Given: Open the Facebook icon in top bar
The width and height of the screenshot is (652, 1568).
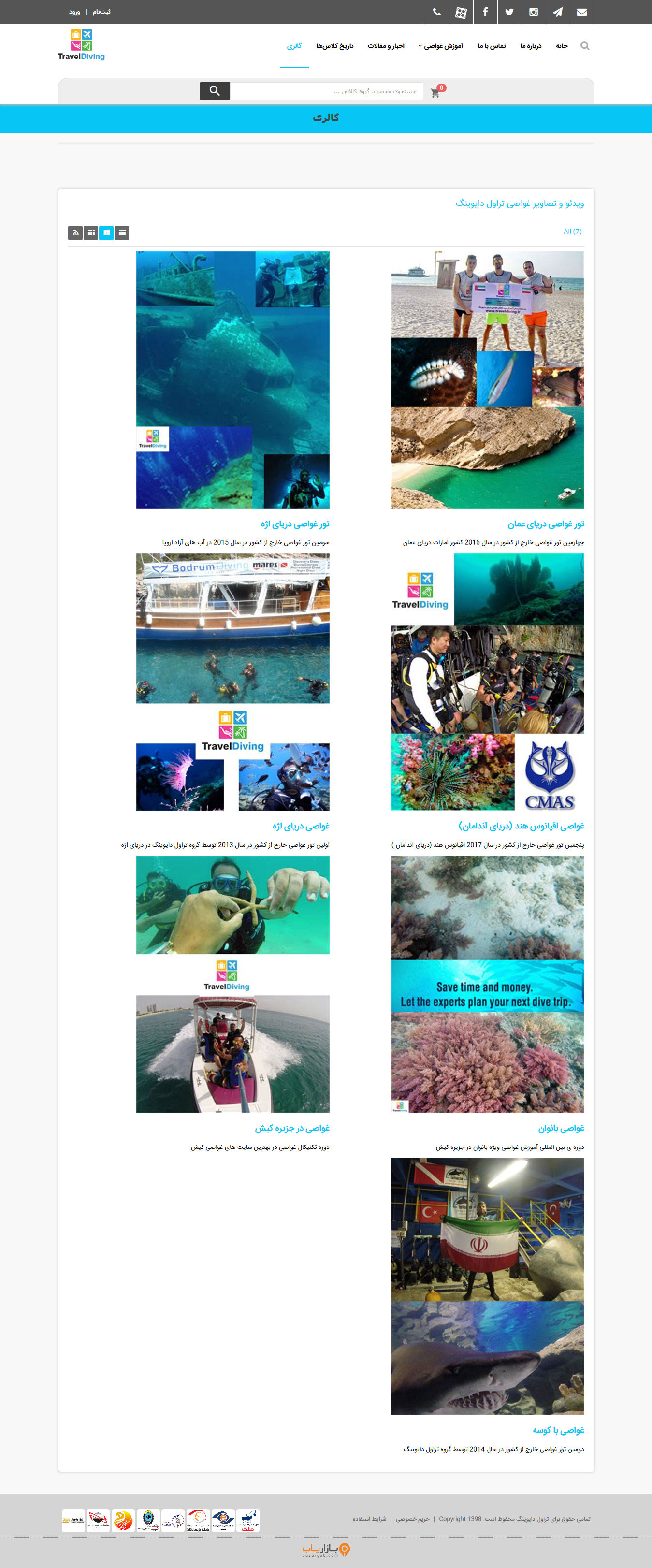Looking at the screenshot, I should (485, 12).
